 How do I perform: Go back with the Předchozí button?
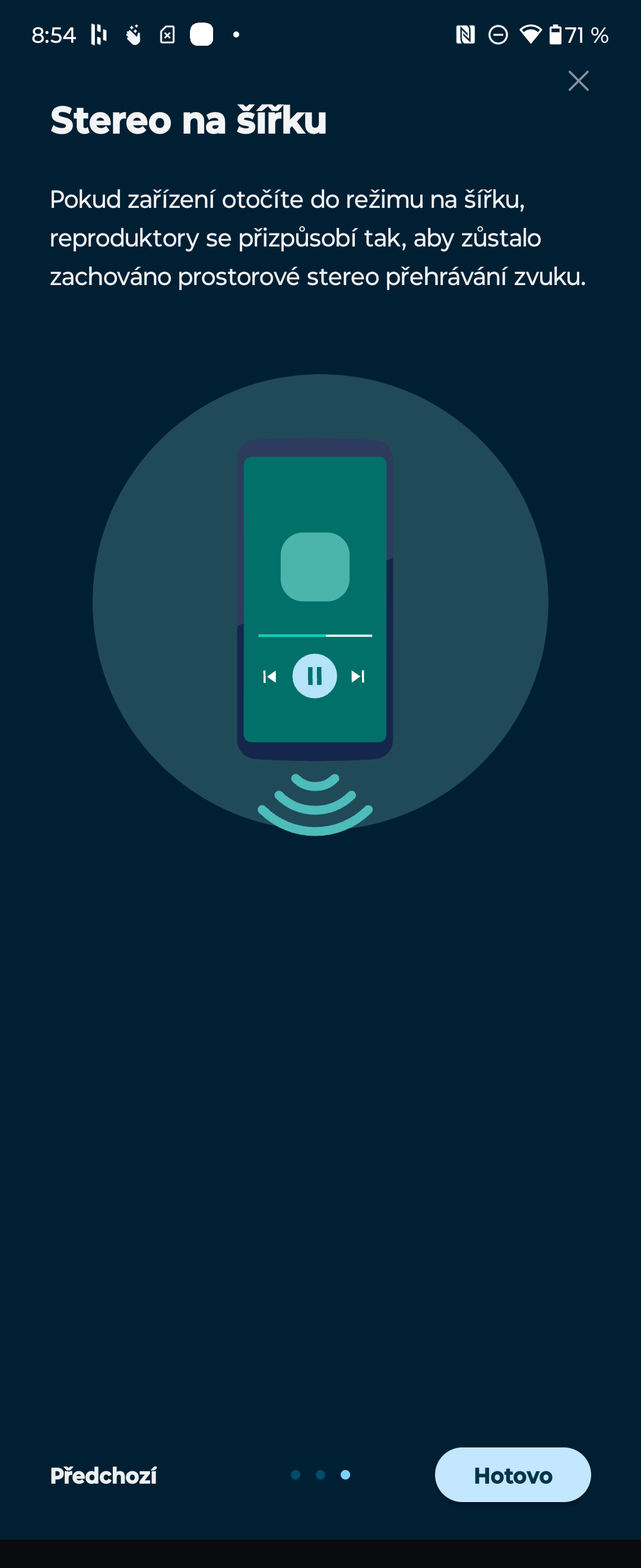click(103, 1475)
